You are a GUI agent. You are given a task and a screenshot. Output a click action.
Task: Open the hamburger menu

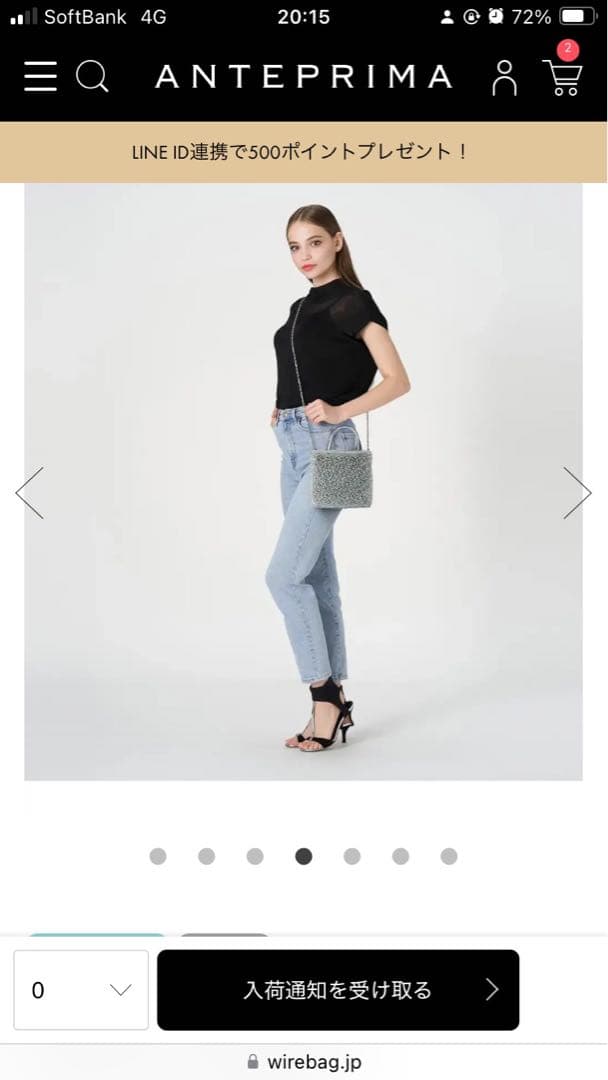click(40, 77)
